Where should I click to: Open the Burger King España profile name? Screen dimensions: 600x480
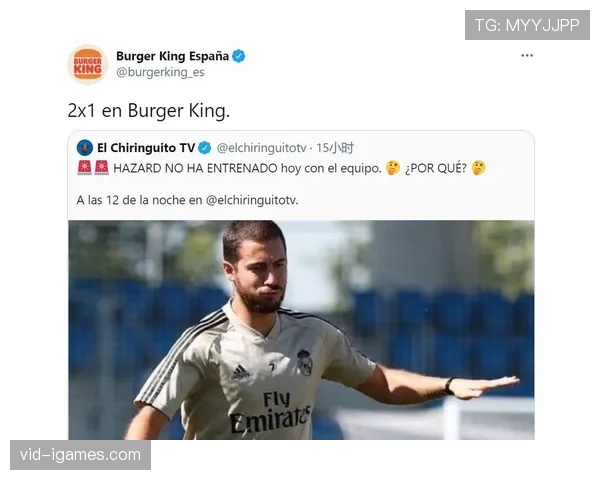tap(172, 56)
